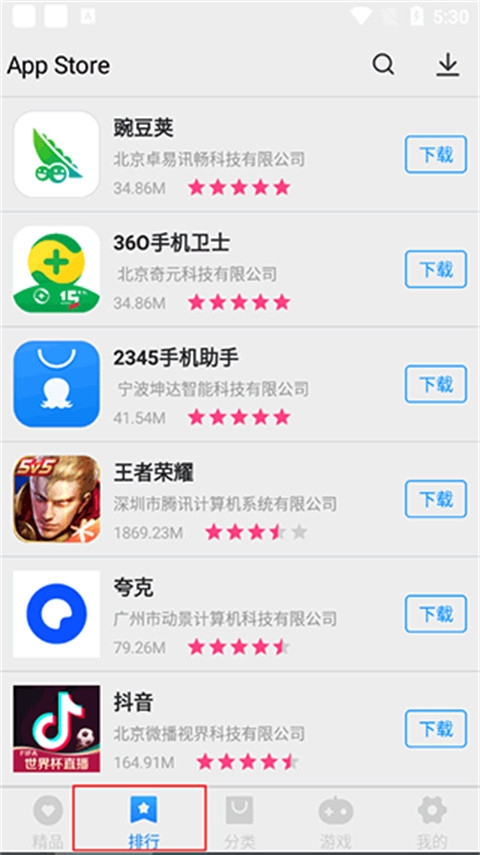Open the 抖音 listing
This screenshot has width=480, height=855.
[240, 728]
